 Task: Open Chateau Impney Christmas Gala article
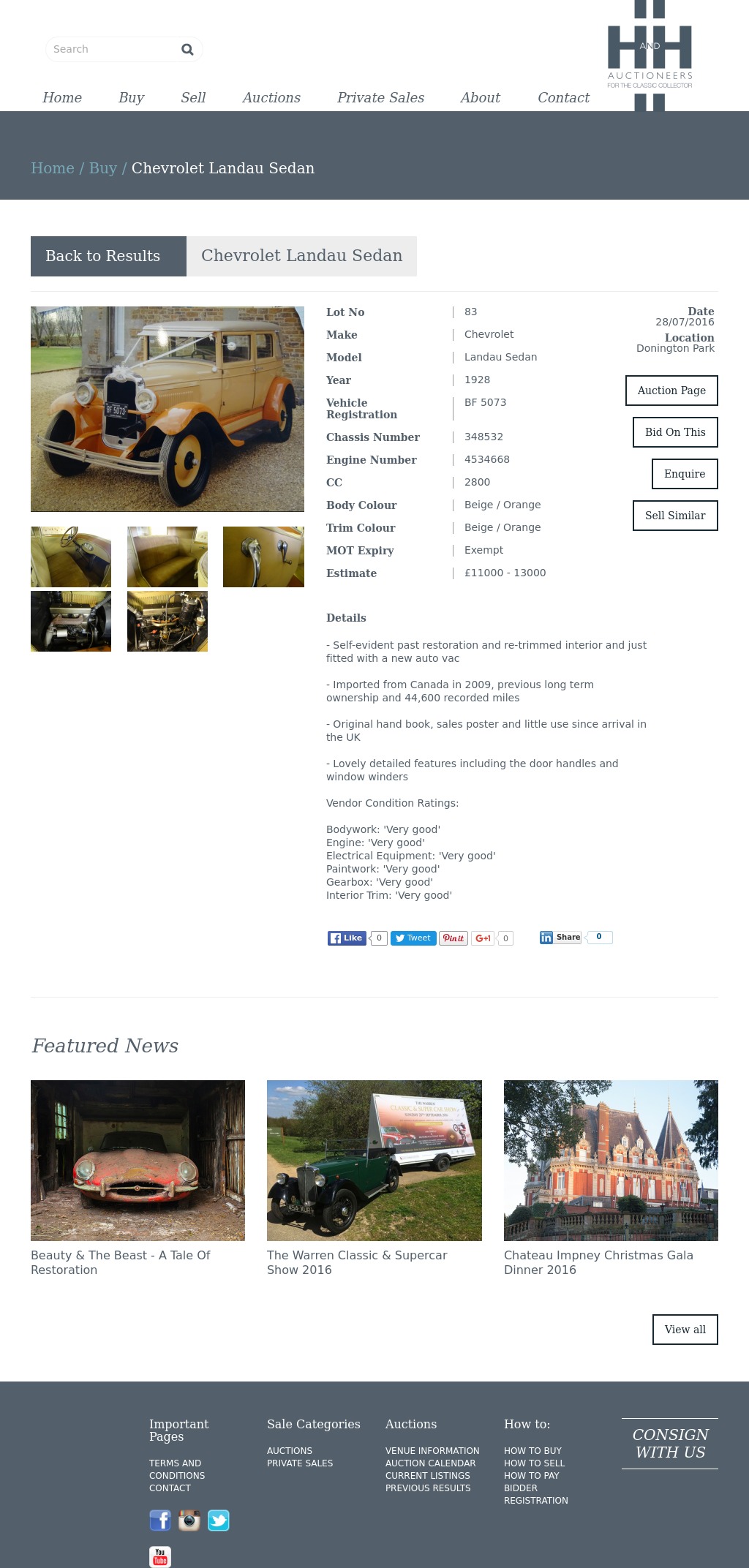coord(598,1262)
